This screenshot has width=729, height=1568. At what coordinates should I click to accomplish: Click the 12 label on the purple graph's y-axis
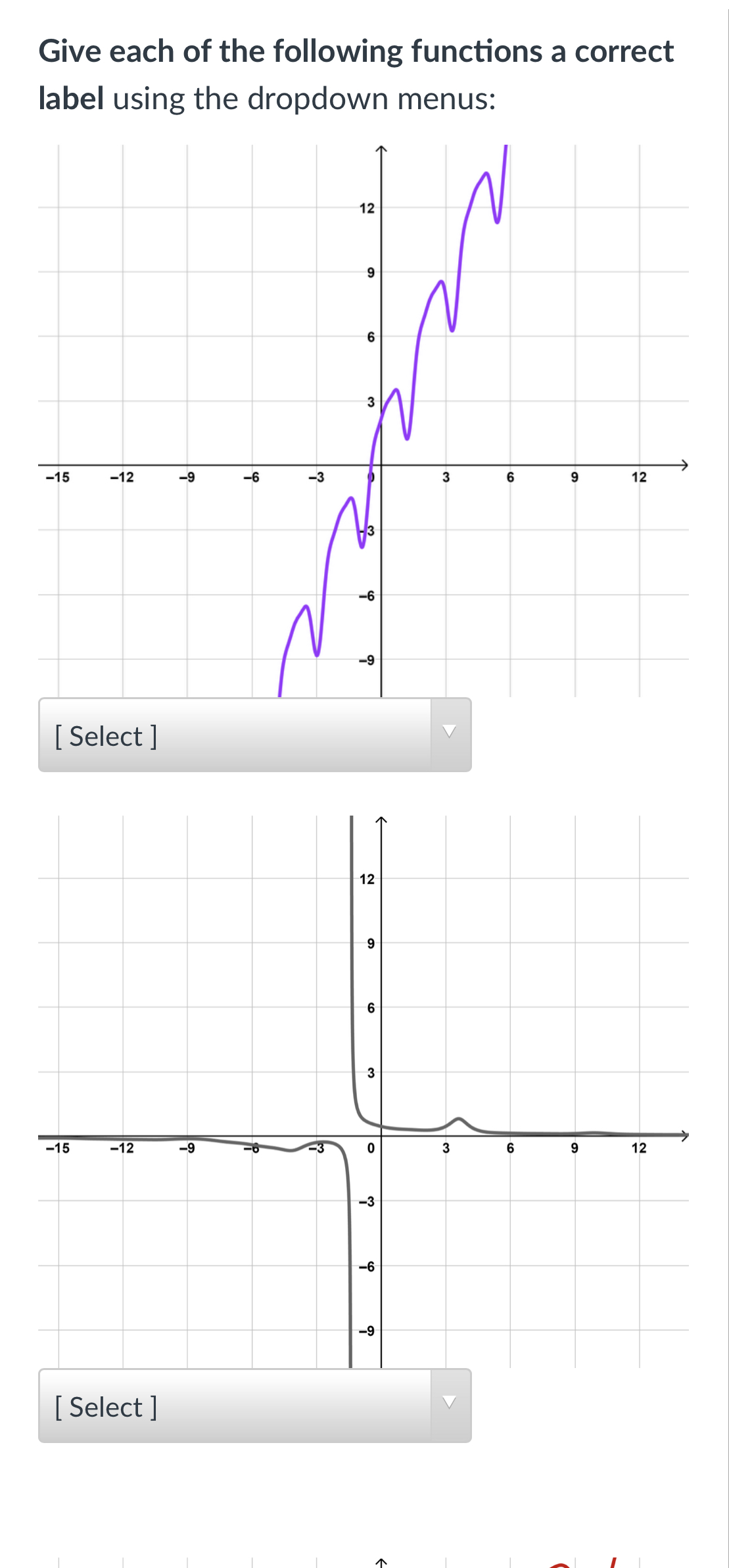367,208
